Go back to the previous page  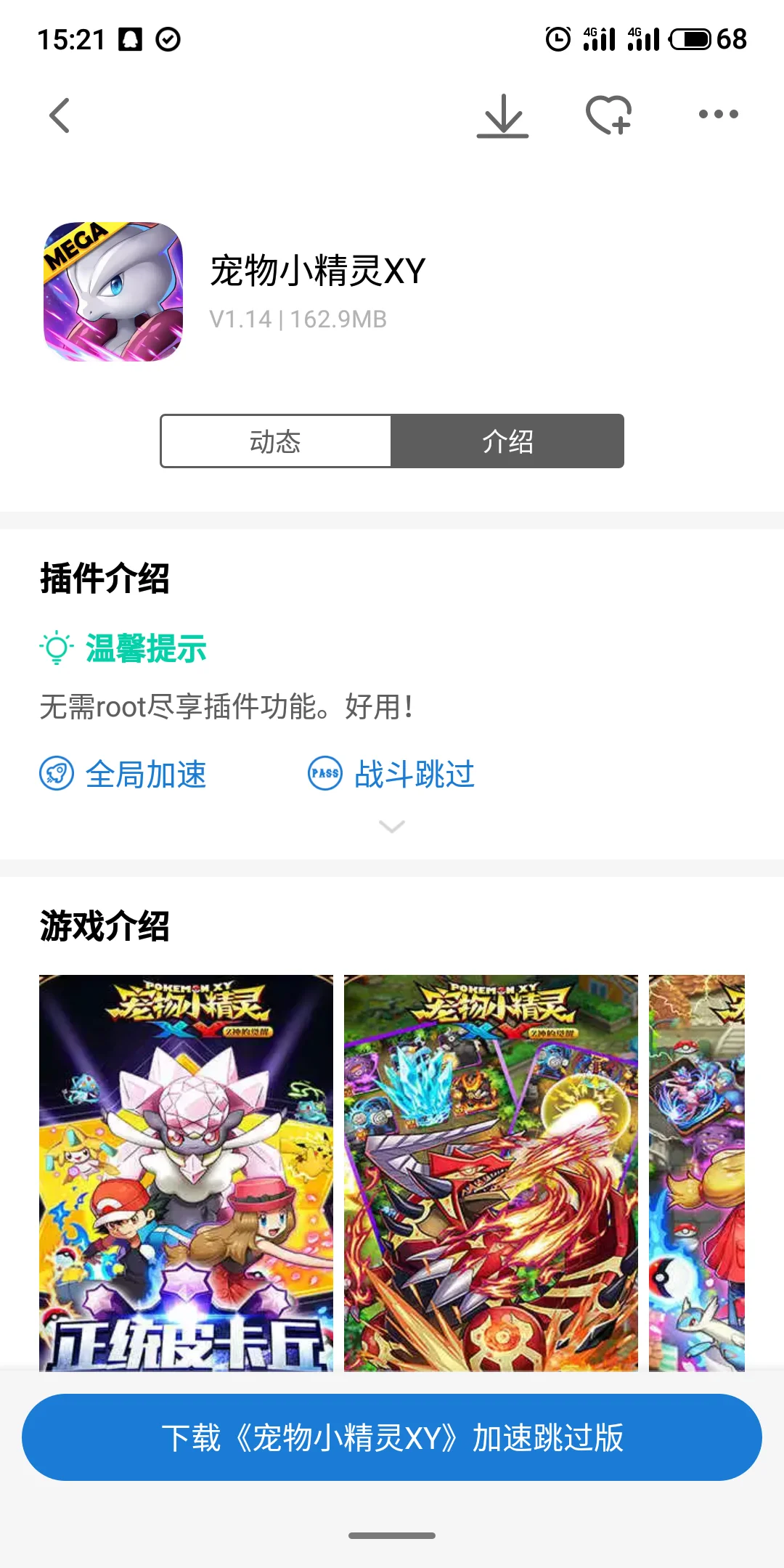coord(60,115)
